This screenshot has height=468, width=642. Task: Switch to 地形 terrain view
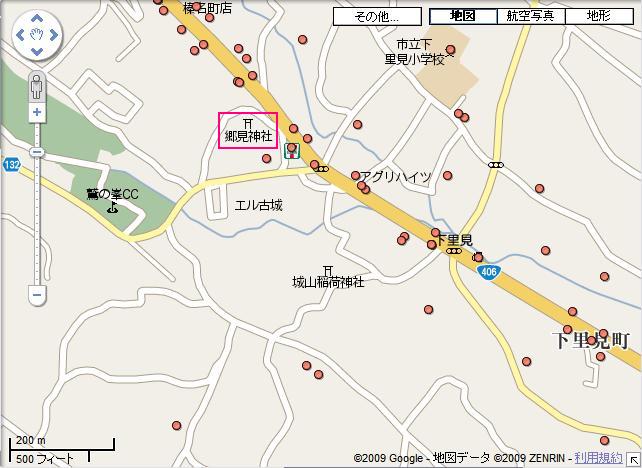(598, 16)
